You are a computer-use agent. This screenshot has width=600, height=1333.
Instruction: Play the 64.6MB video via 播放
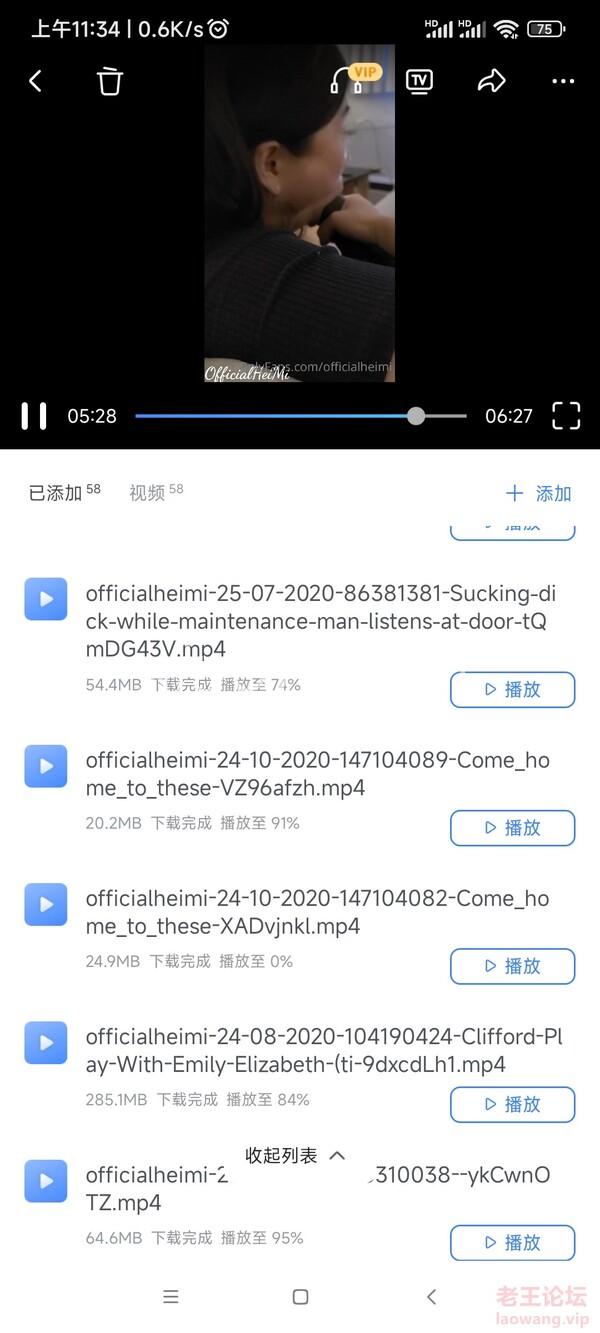tap(512, 1242)
